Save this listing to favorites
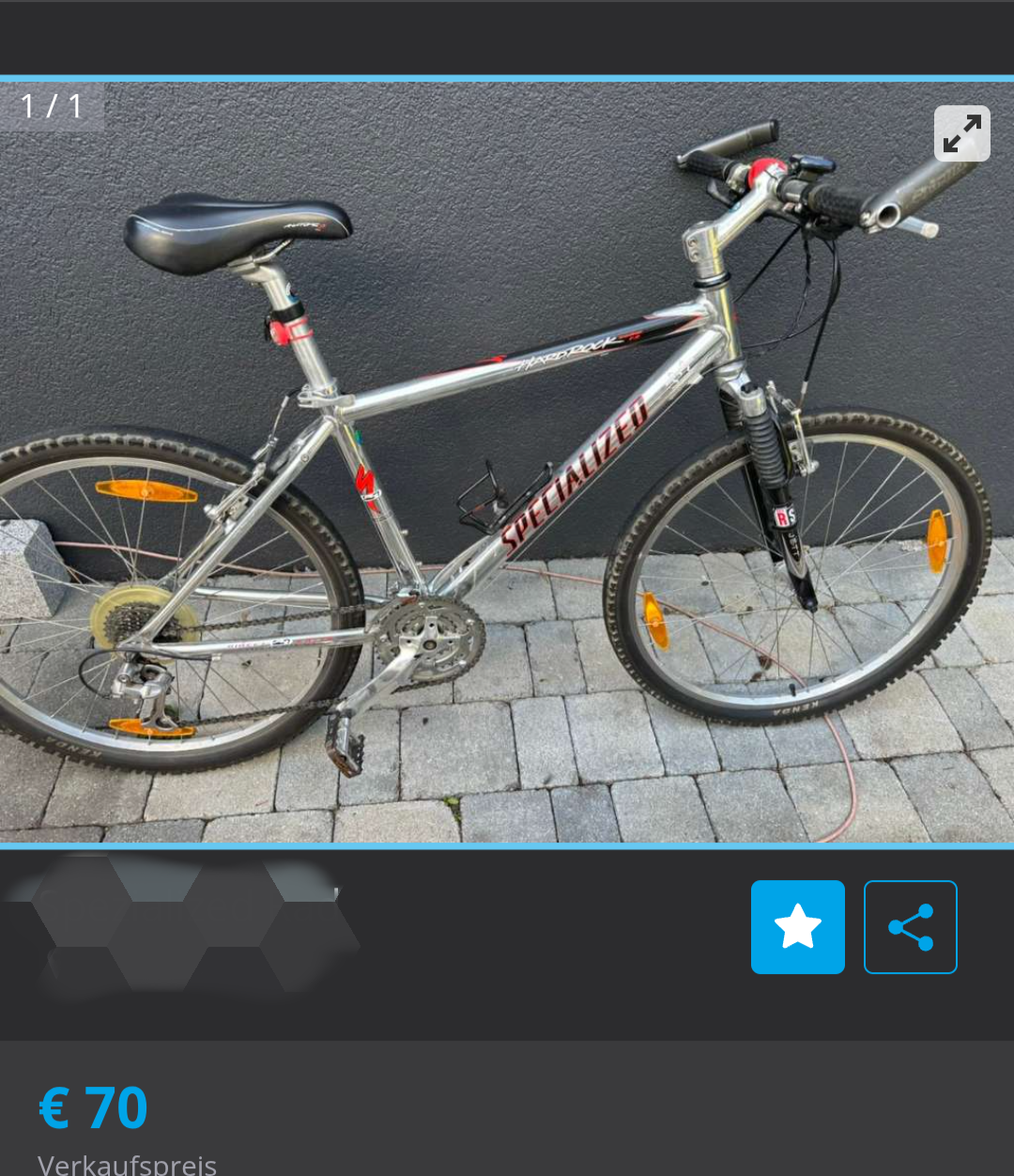1014x1176 pixels. (797, 927)
